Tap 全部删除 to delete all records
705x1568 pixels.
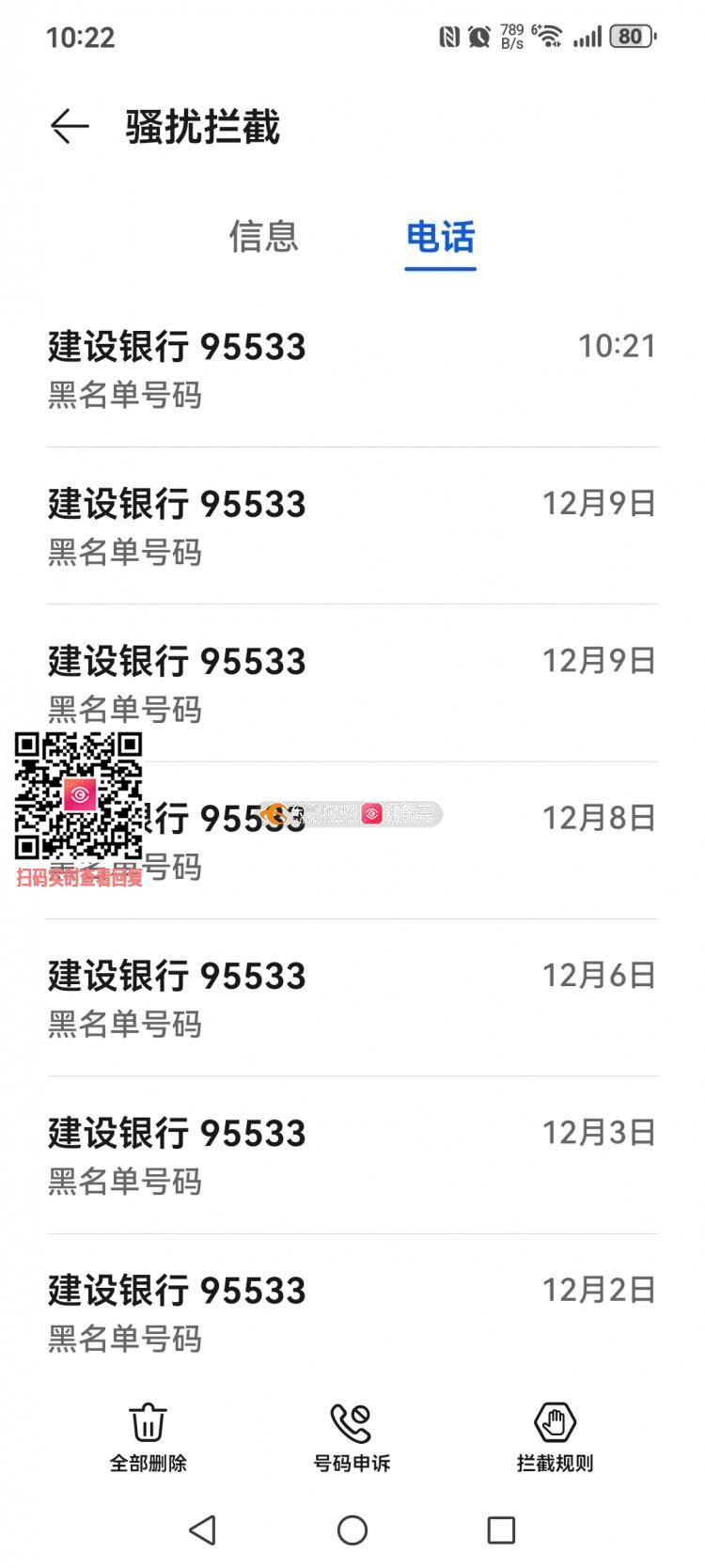[149, 1437]
